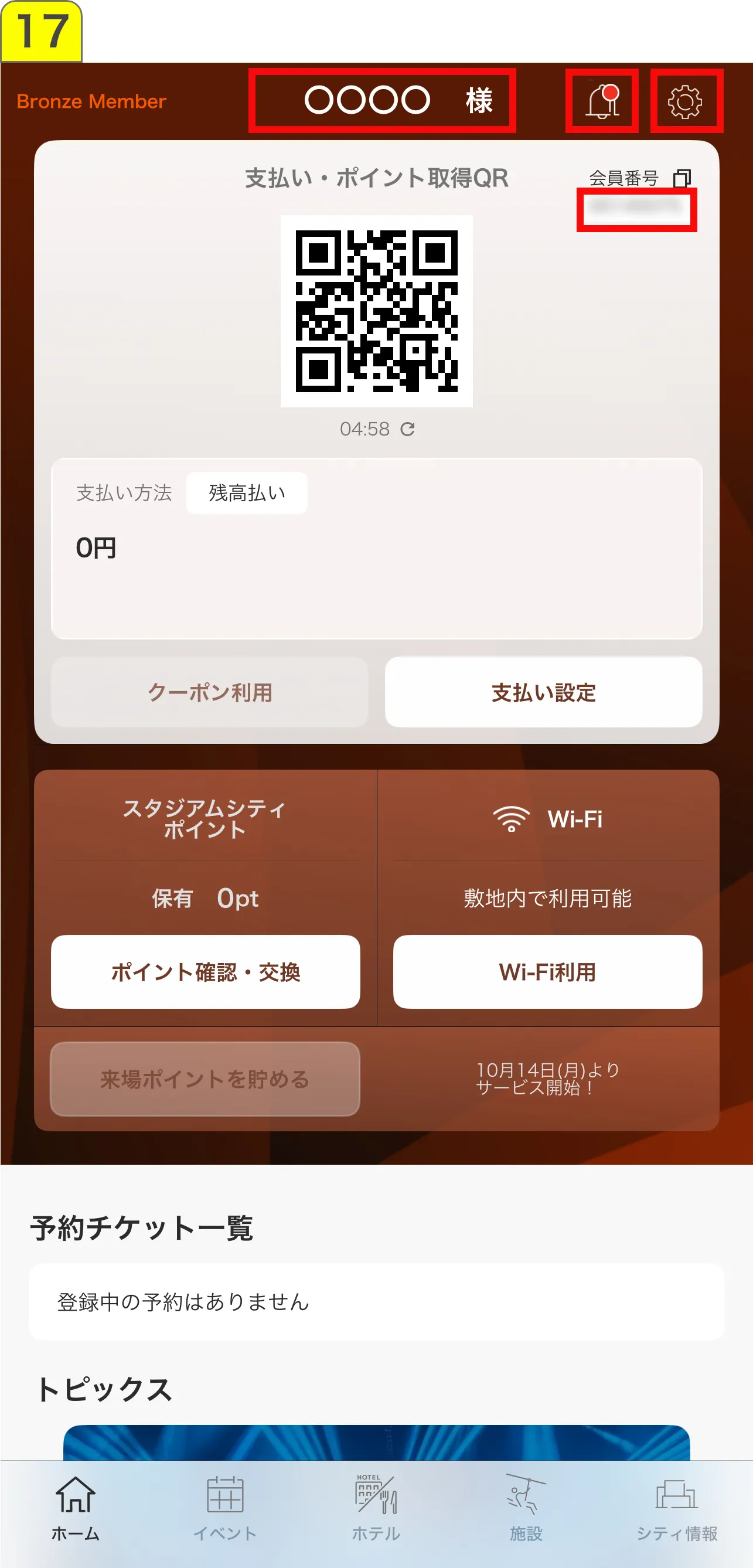The image size is (753, 1568).
Task: Open ポイント確認・交換
Action: tap(205, 972)
